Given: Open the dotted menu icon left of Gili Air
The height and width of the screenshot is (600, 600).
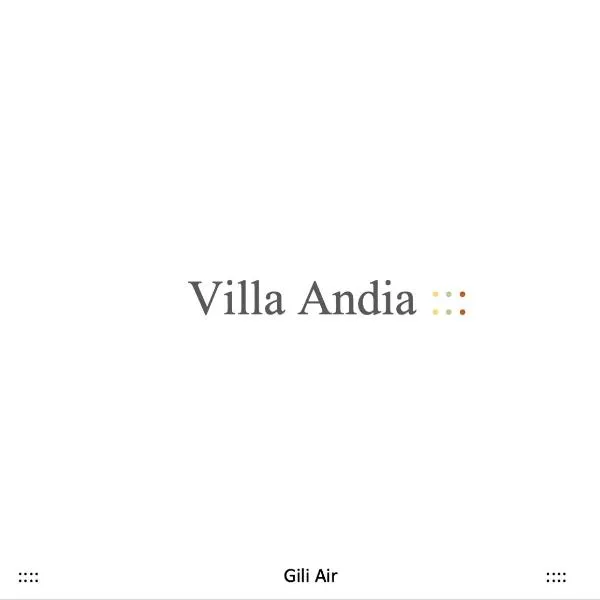Looking at the screenshot, I should pyautogui.click(x=28, y=577).
